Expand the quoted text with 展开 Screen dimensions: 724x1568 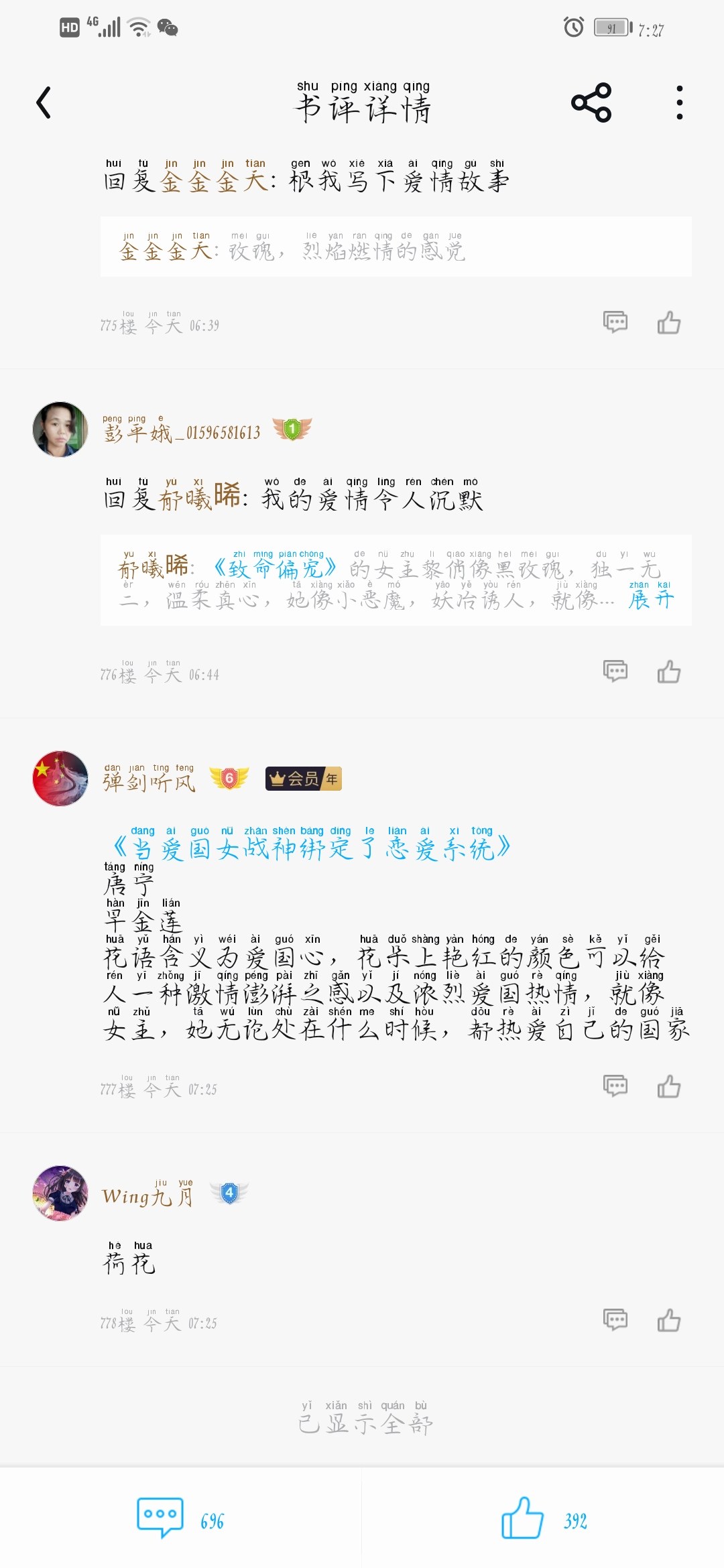tap(650, 598)
